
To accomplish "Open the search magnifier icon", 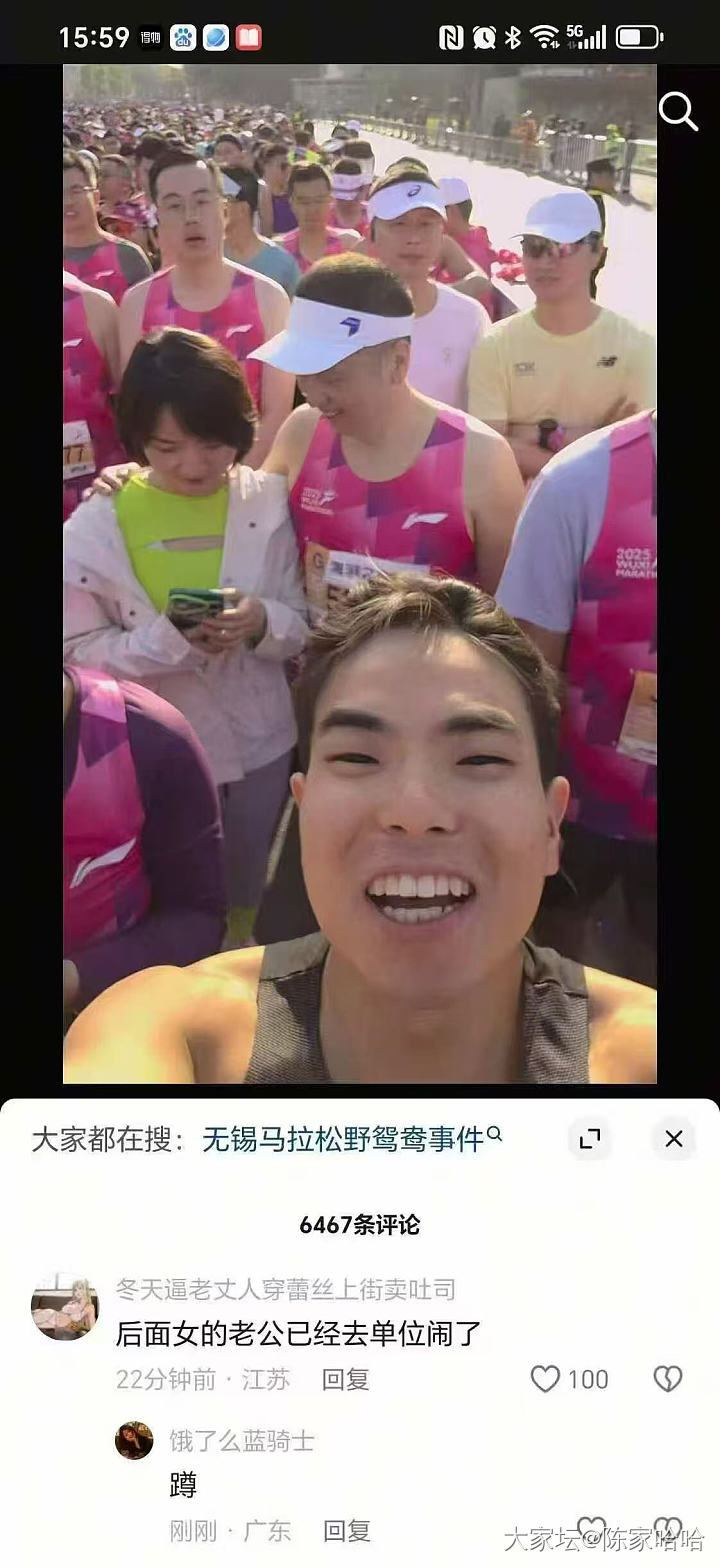I will (x=678, y=112).
